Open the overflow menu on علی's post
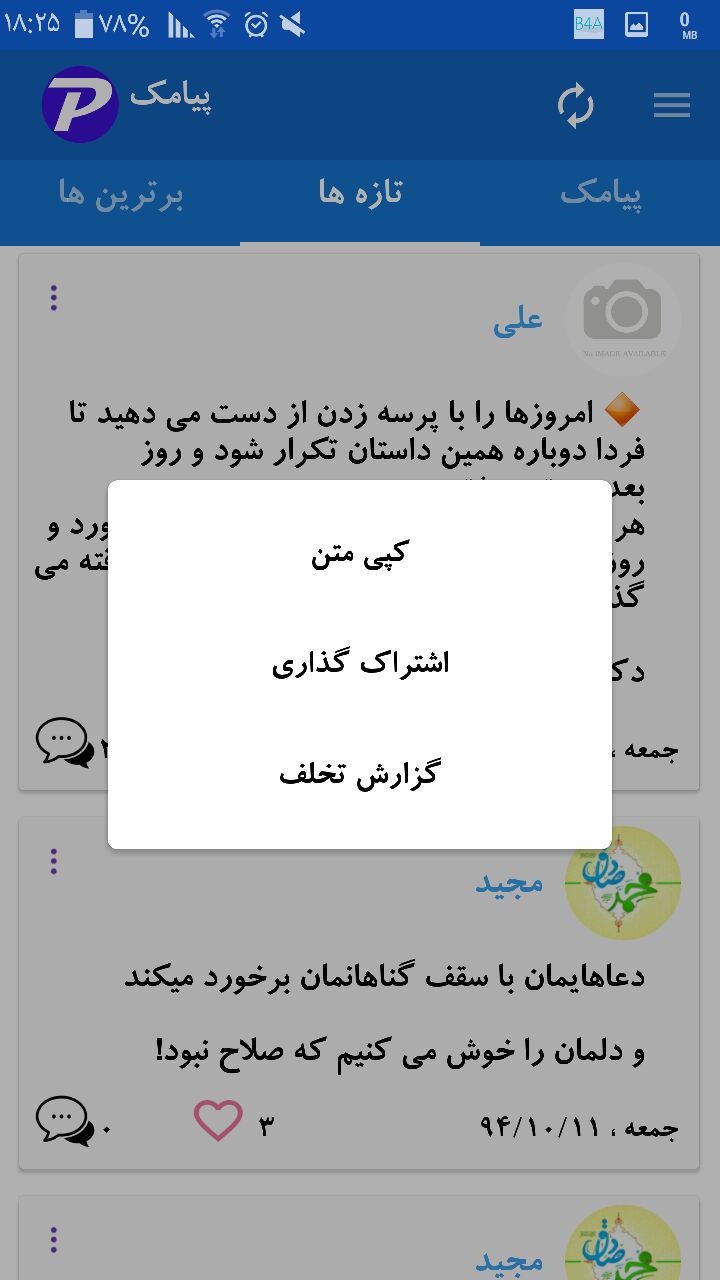The image size is (720, 1280). pyautogui.click(x=54, y=298)
